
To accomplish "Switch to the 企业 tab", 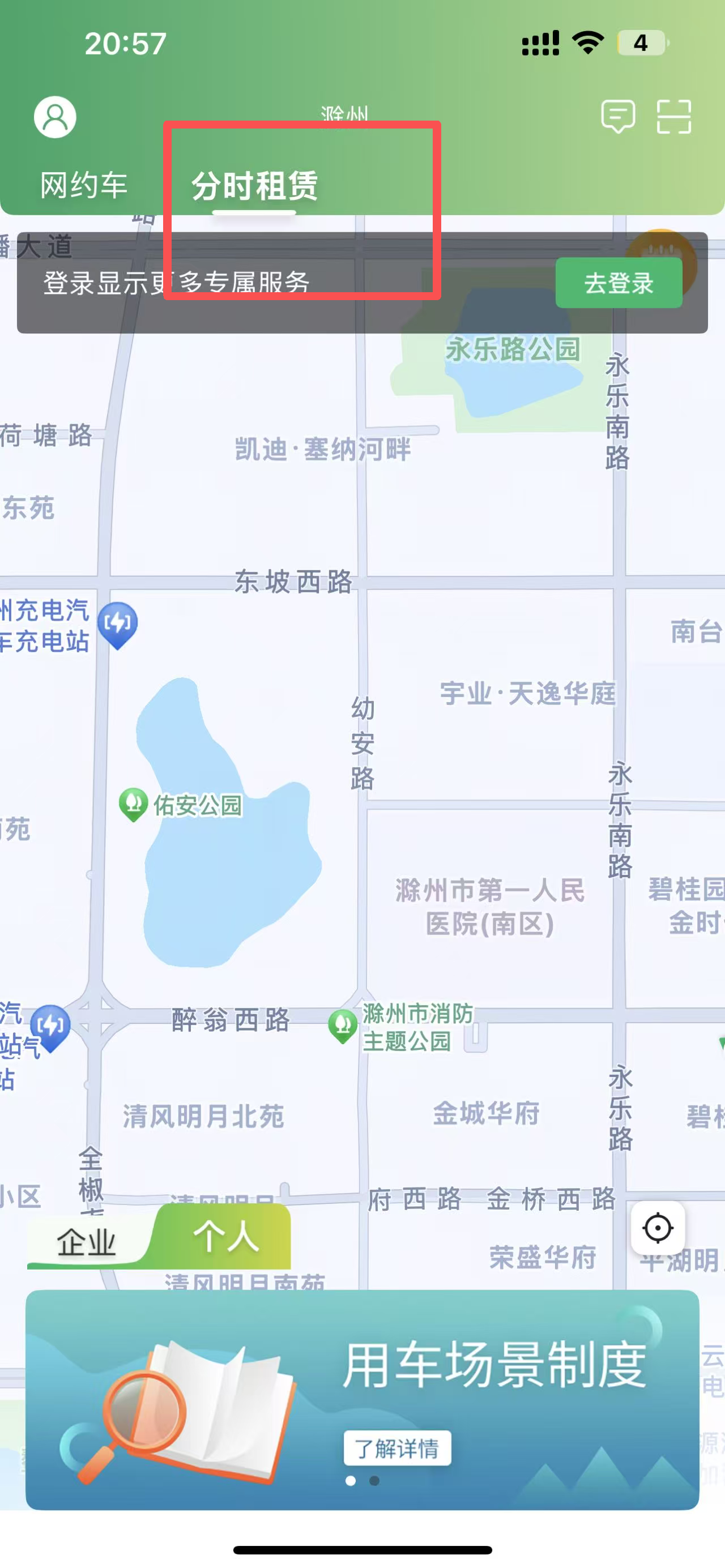I will pos(86,1241).
